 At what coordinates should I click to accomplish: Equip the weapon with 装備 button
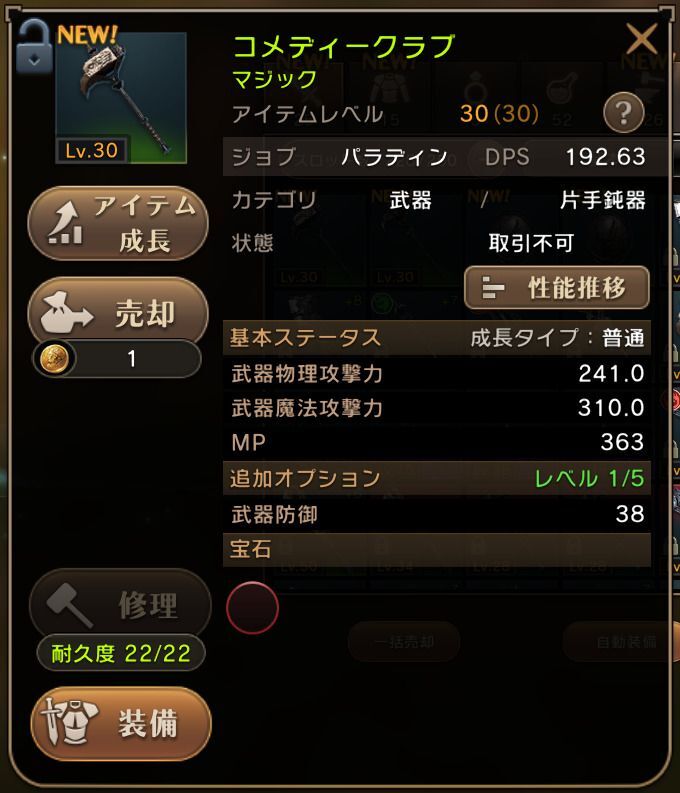[120, 724]
